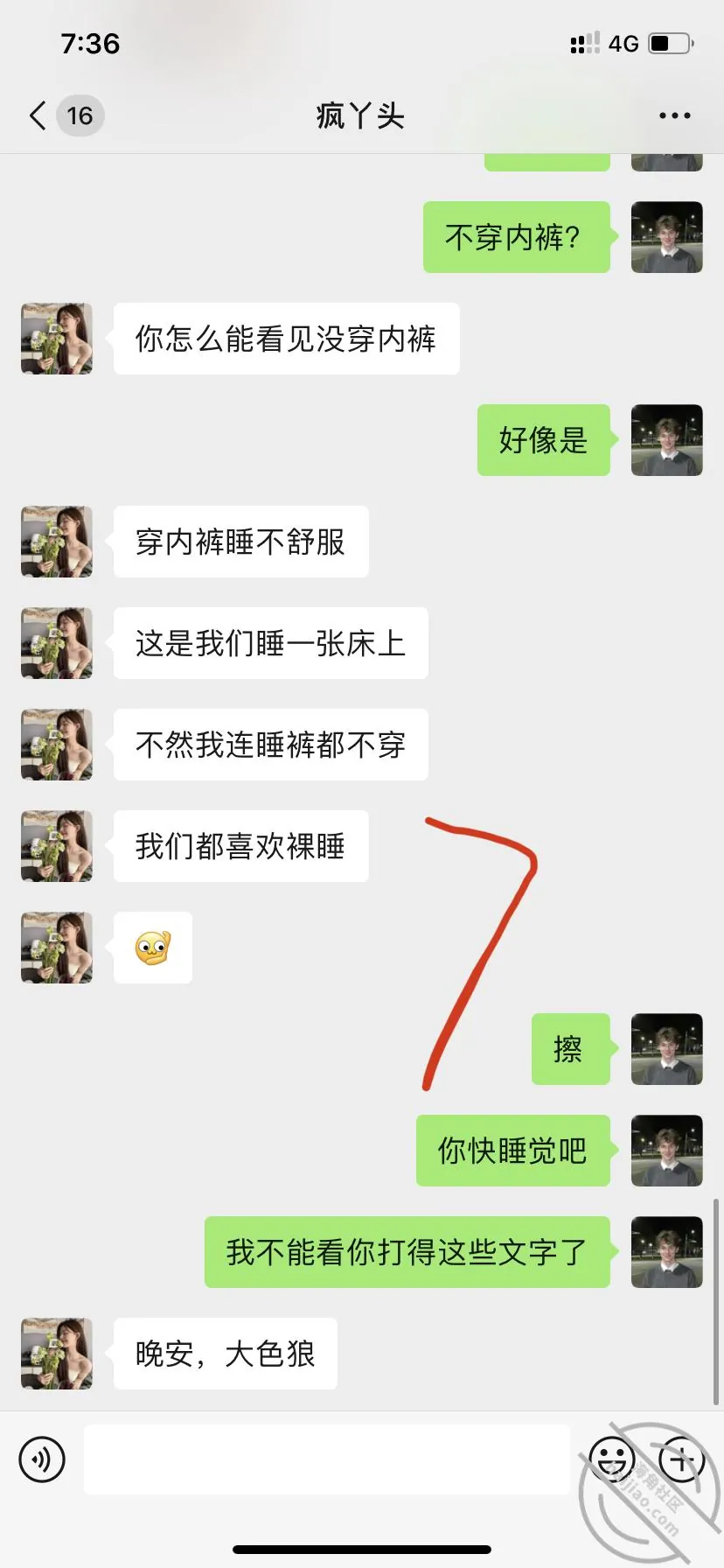724x1568 pixels.
Task: Tap own avatar next to 你快睡觉吧
Action: tap(667, 1151)
